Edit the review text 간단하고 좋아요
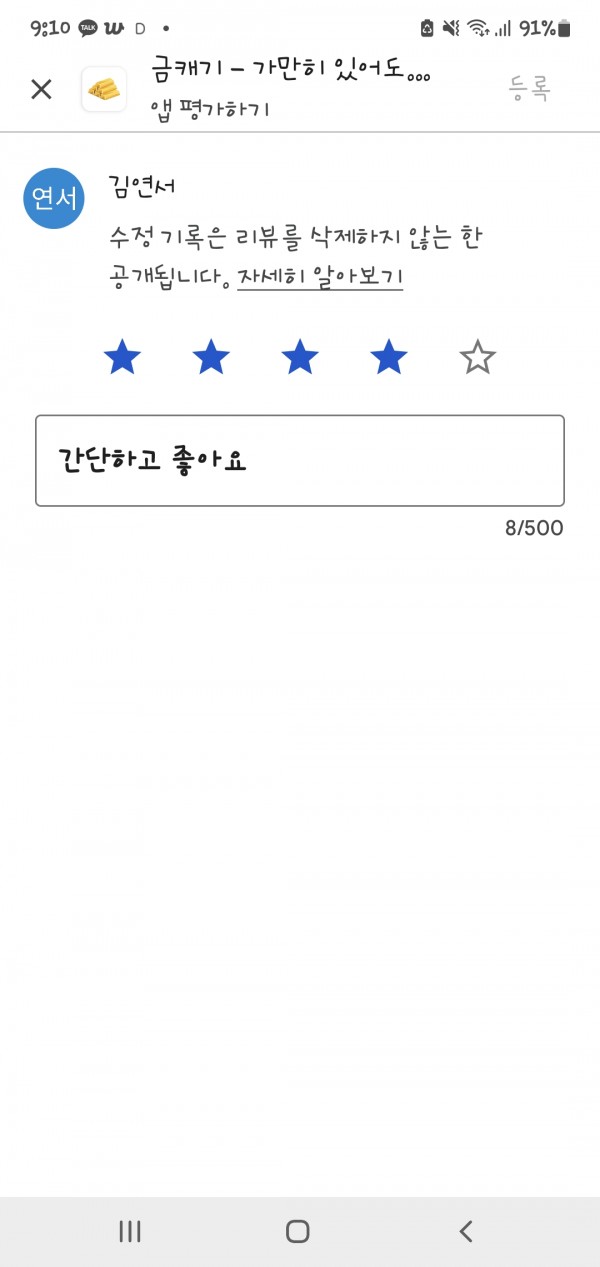 coord(300,461)
